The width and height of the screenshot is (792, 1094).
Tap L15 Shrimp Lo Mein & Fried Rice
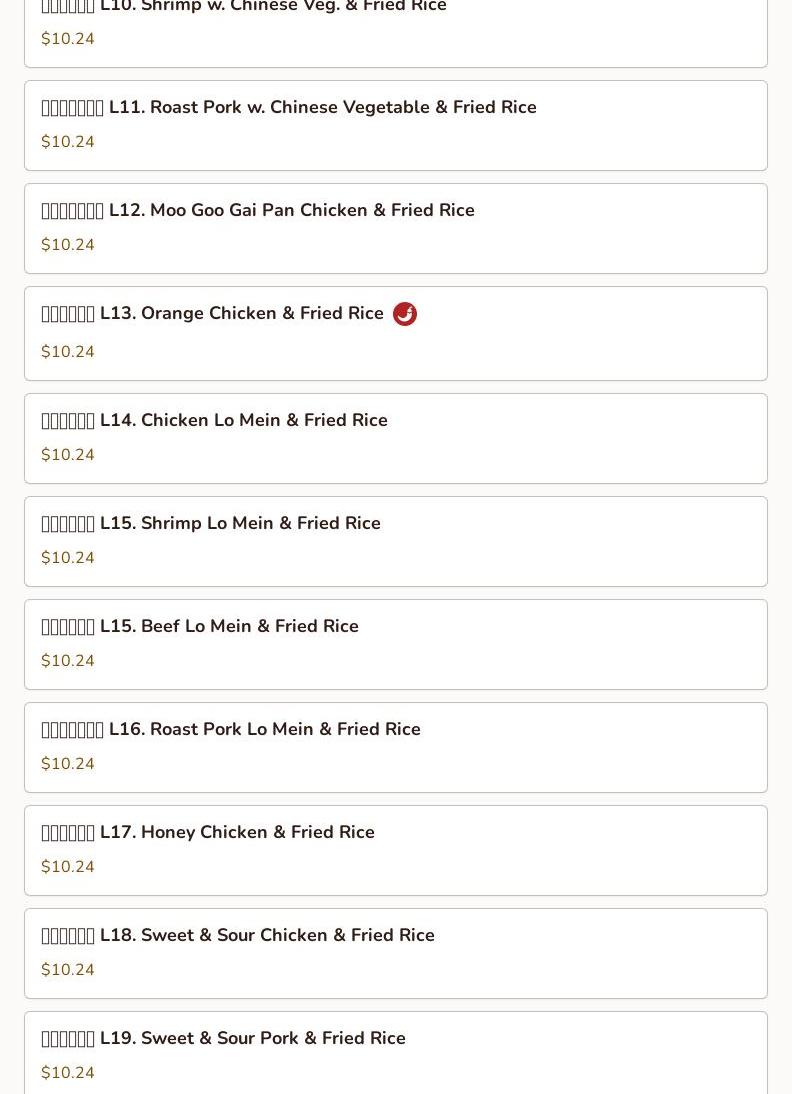click(x=395, y=541)
